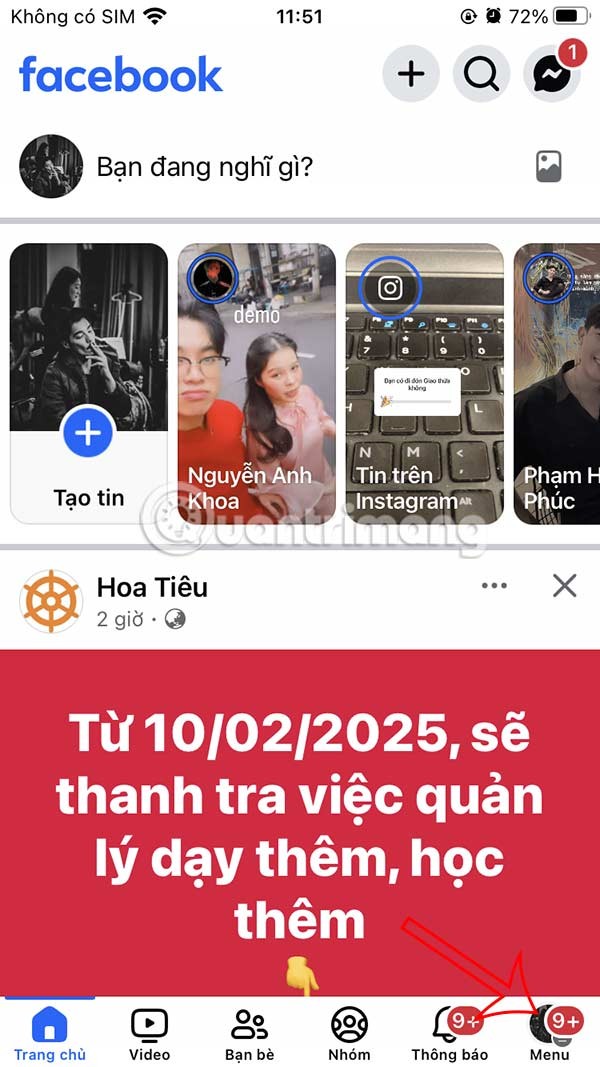
Task: Switch to Trang chủ tab
Action: click(50, 1034)
